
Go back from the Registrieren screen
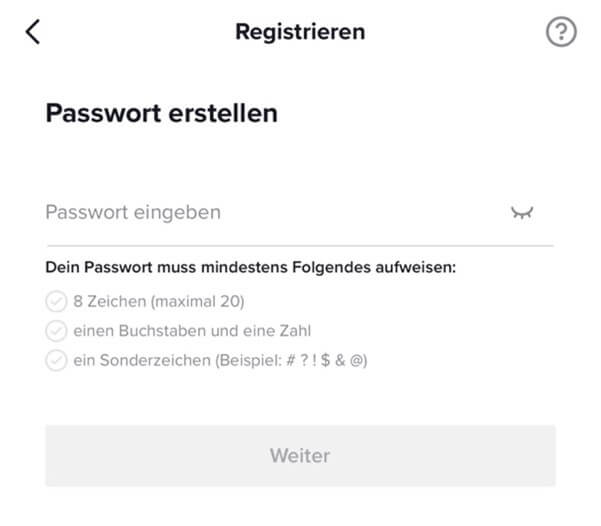point(33,32)
